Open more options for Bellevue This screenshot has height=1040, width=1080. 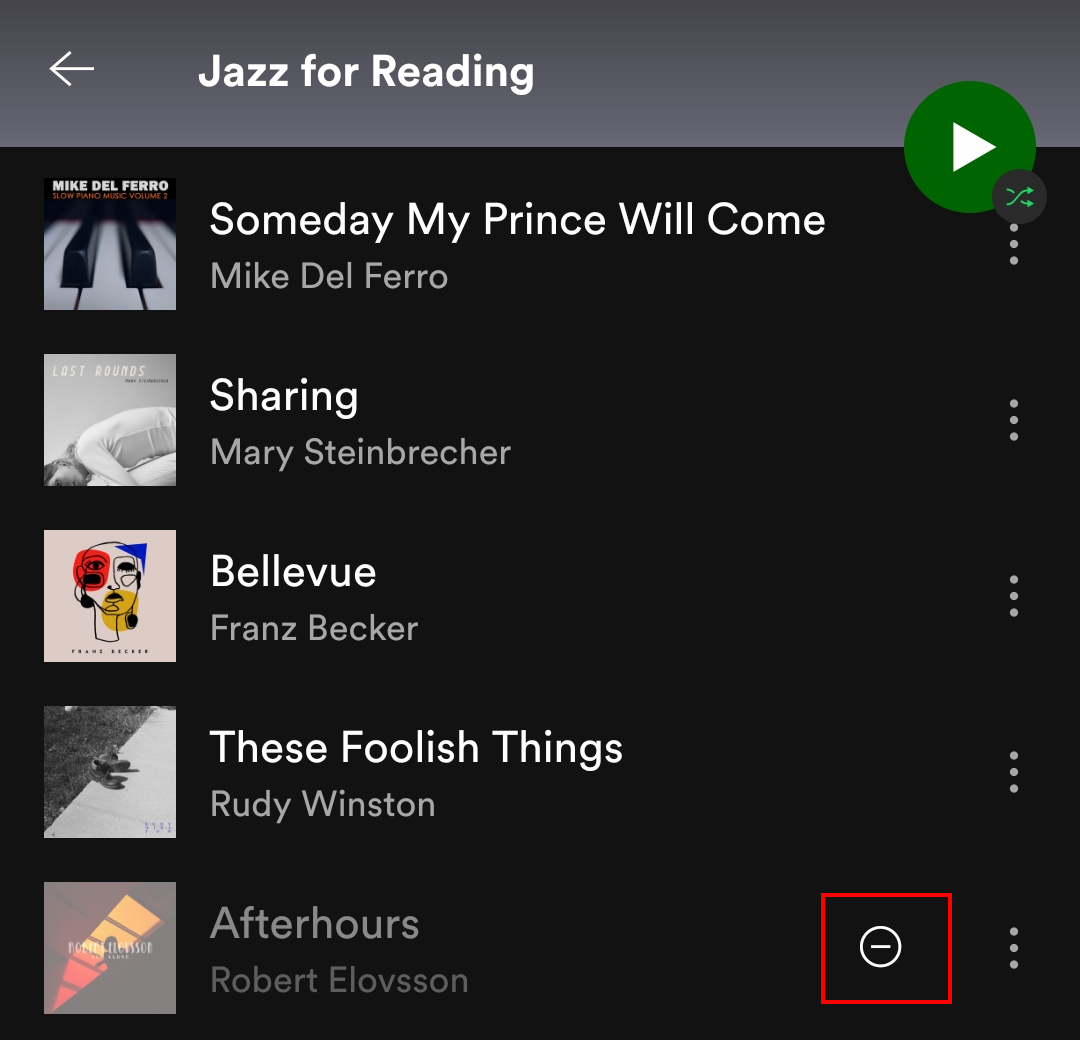point(1014,596)
